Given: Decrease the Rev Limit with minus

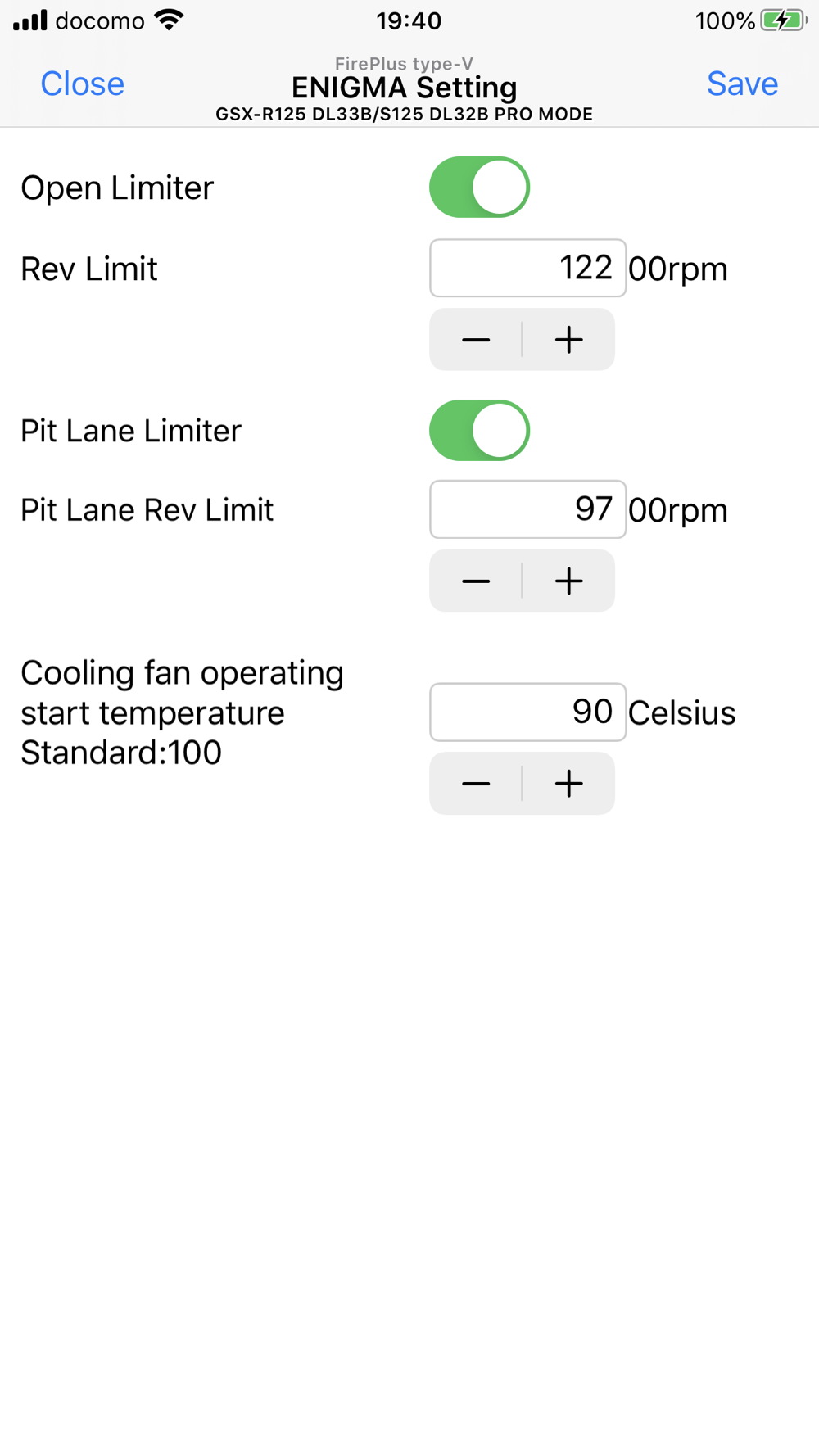Looking at the screenshot, I should click(x=476, y=340).
